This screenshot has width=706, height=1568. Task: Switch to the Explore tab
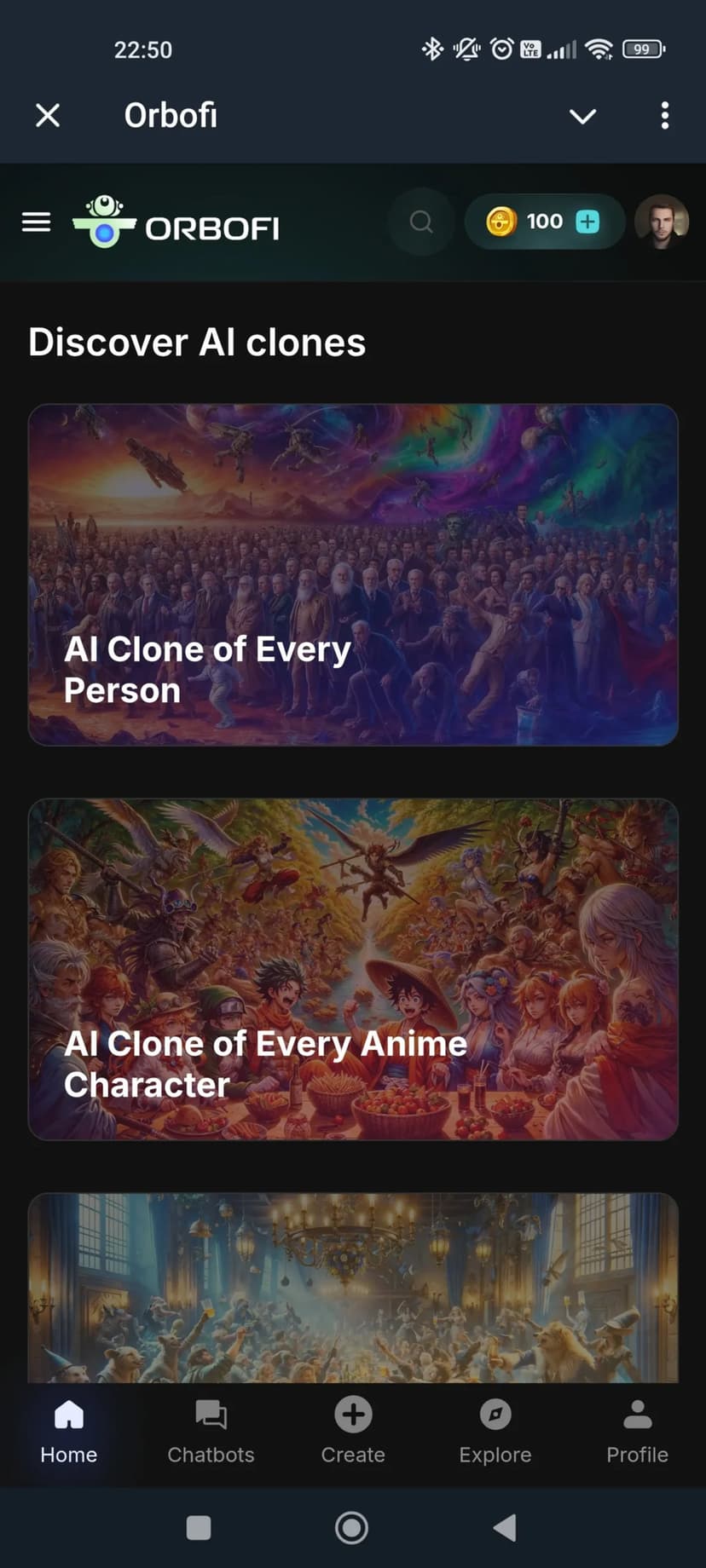click(x=495, y=1432)
